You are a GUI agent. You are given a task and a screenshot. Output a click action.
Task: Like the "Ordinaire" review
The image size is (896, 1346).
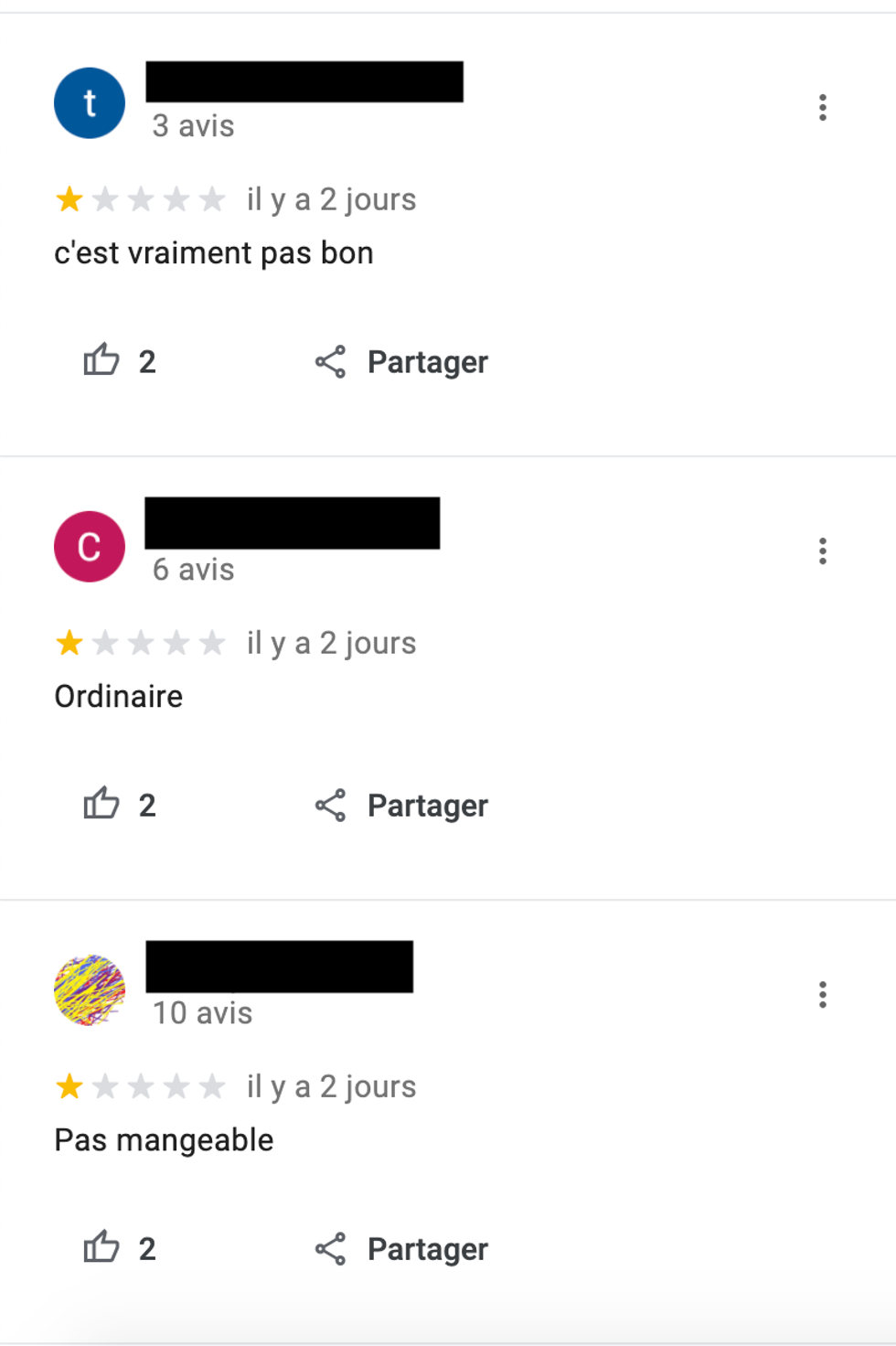101,805
